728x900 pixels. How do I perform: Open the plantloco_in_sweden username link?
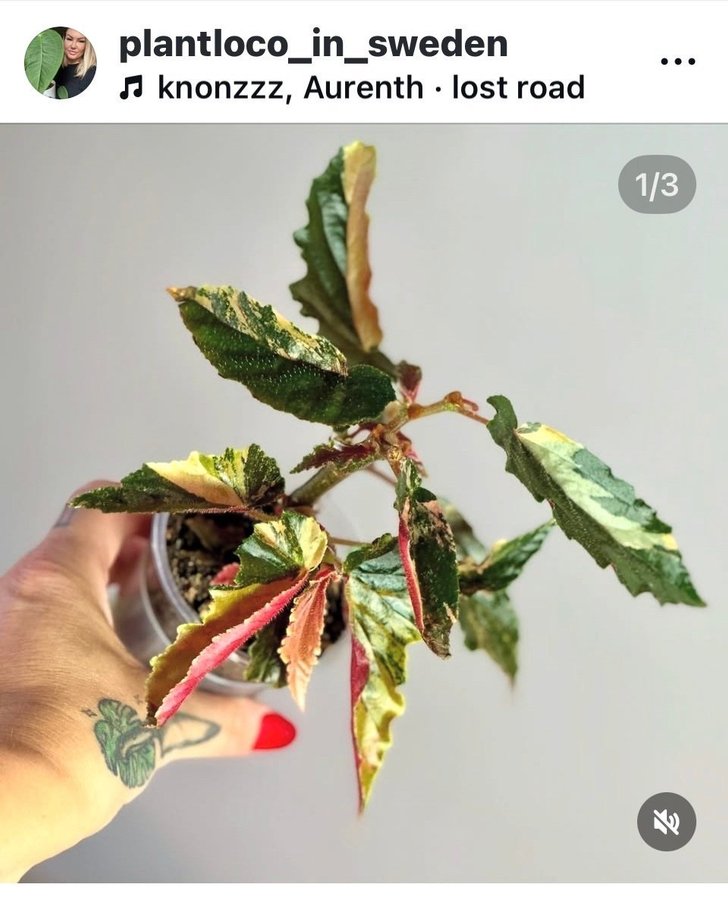(x=313, y=44)
